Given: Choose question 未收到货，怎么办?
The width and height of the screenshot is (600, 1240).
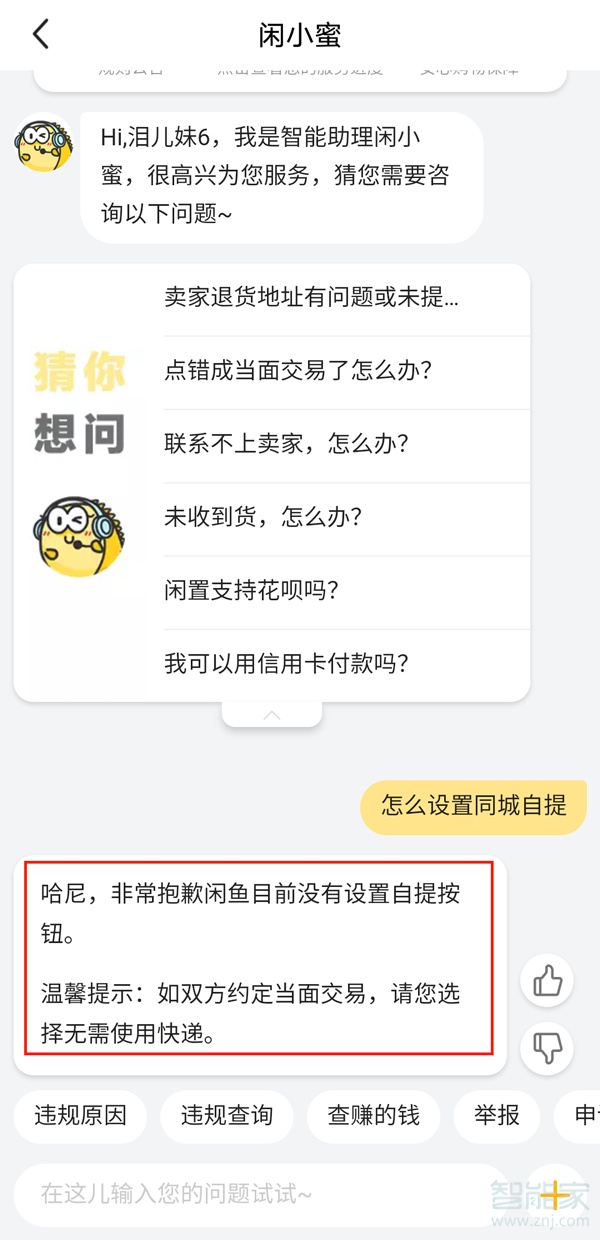Looking at the screenshot, I should tap(263, 517).
